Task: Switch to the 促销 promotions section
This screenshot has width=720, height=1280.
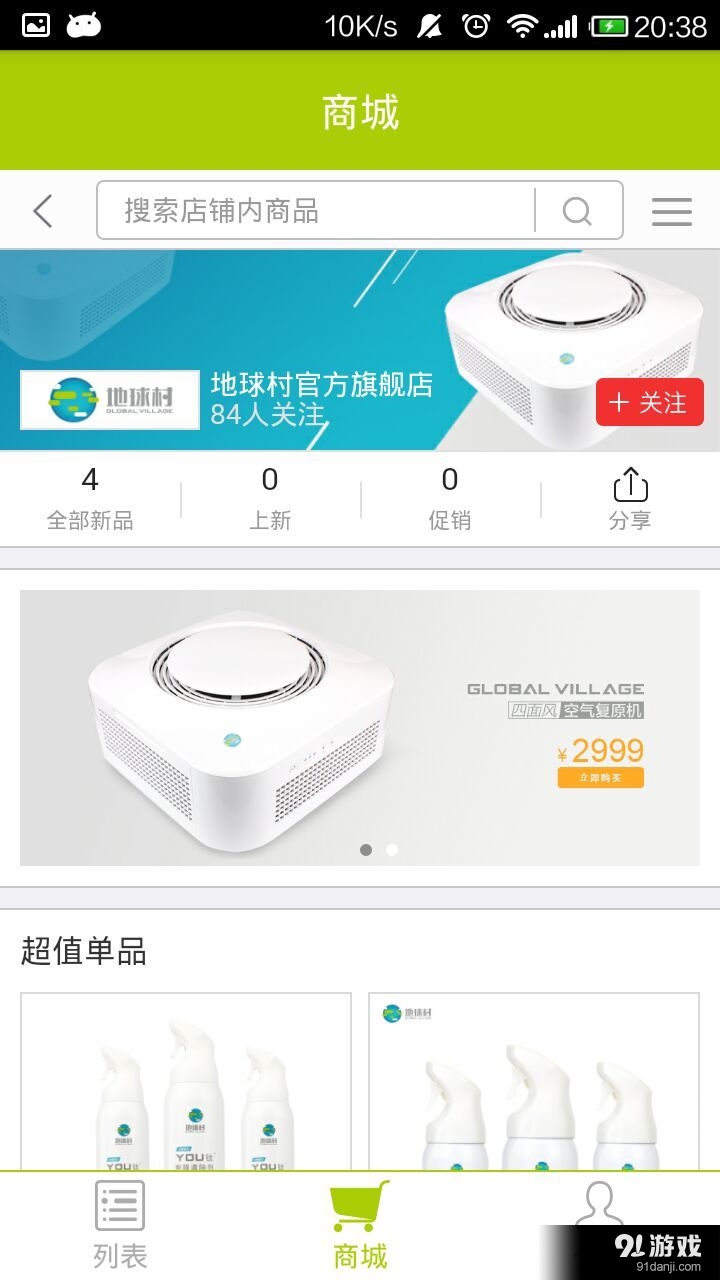Action: click(449, 497)
